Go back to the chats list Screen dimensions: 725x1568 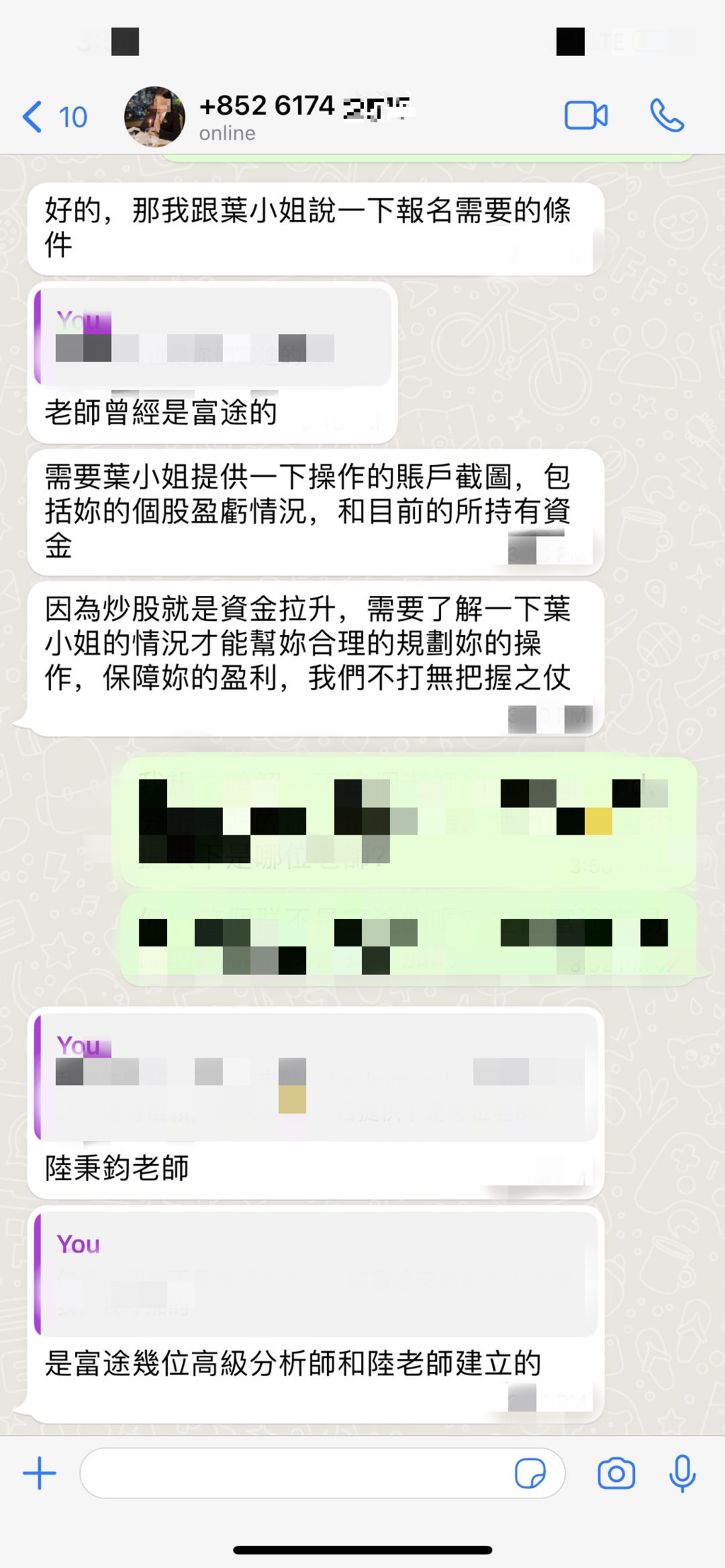[x=54, y=117]
